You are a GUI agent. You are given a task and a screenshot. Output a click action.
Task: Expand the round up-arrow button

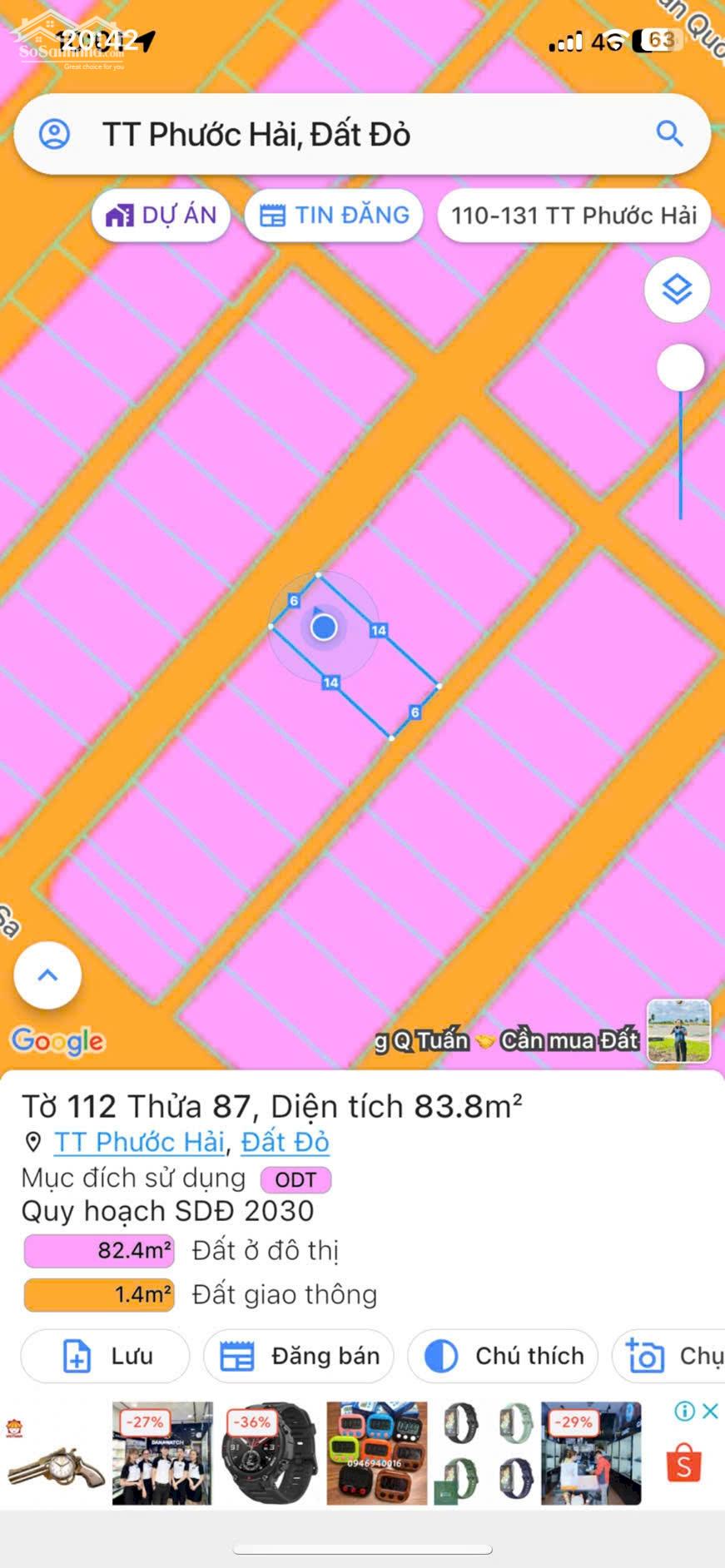pyautogui.click(x=47, y=975)
